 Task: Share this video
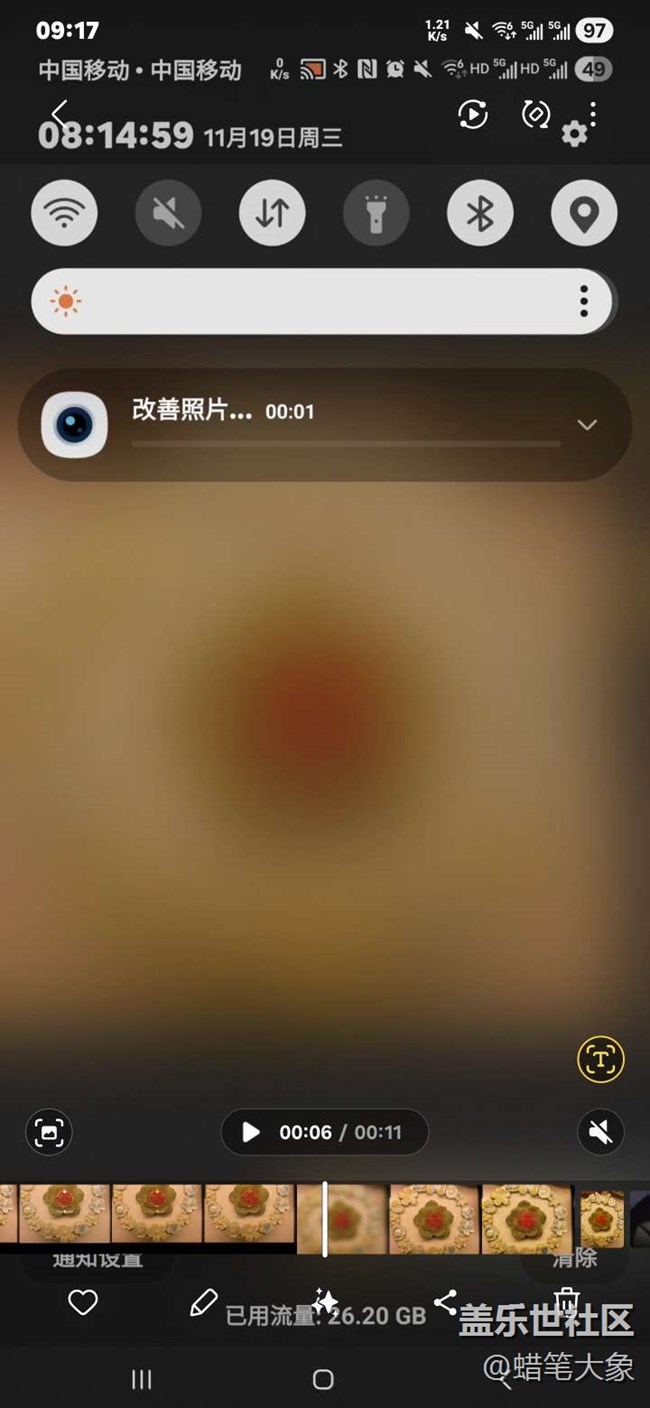point(445,1302)
